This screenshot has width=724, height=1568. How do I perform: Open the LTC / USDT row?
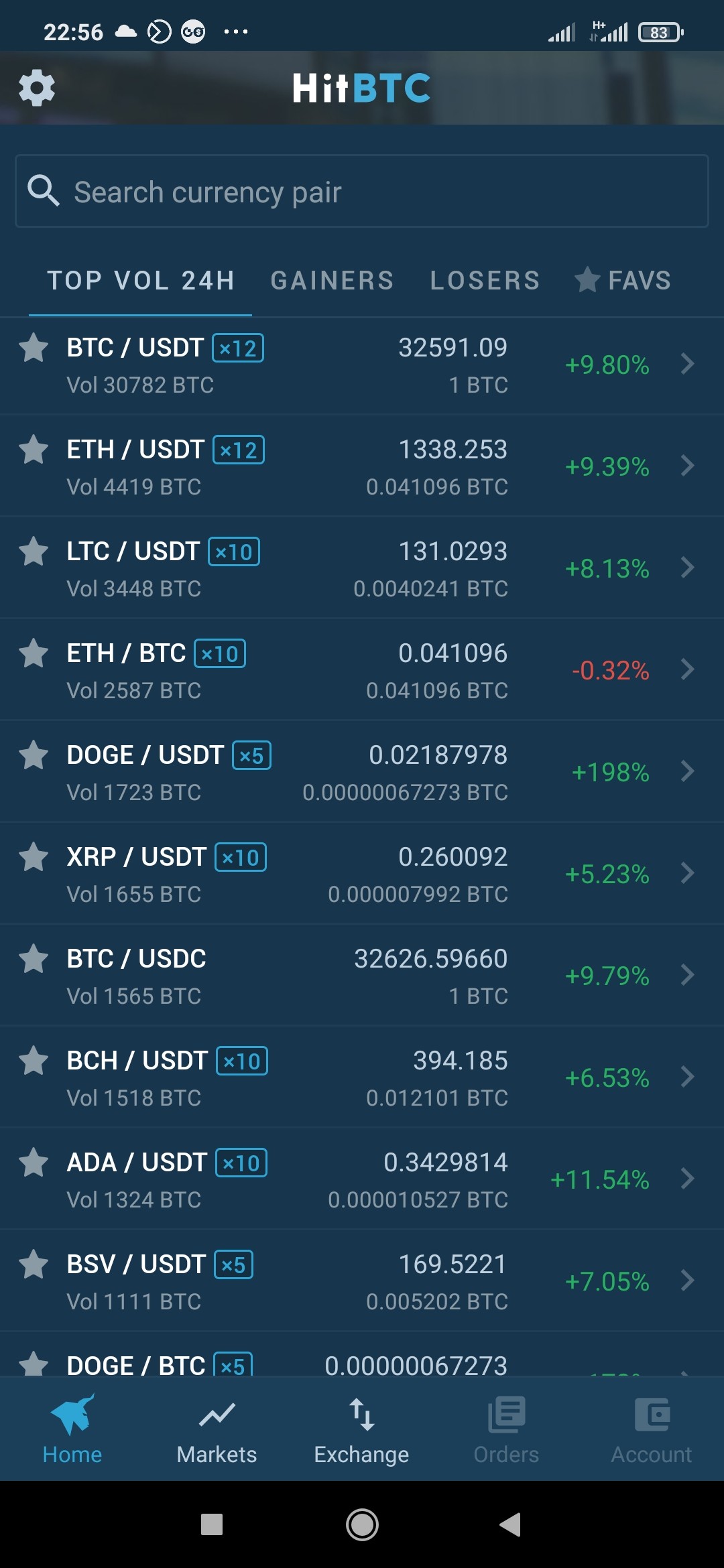362,569
